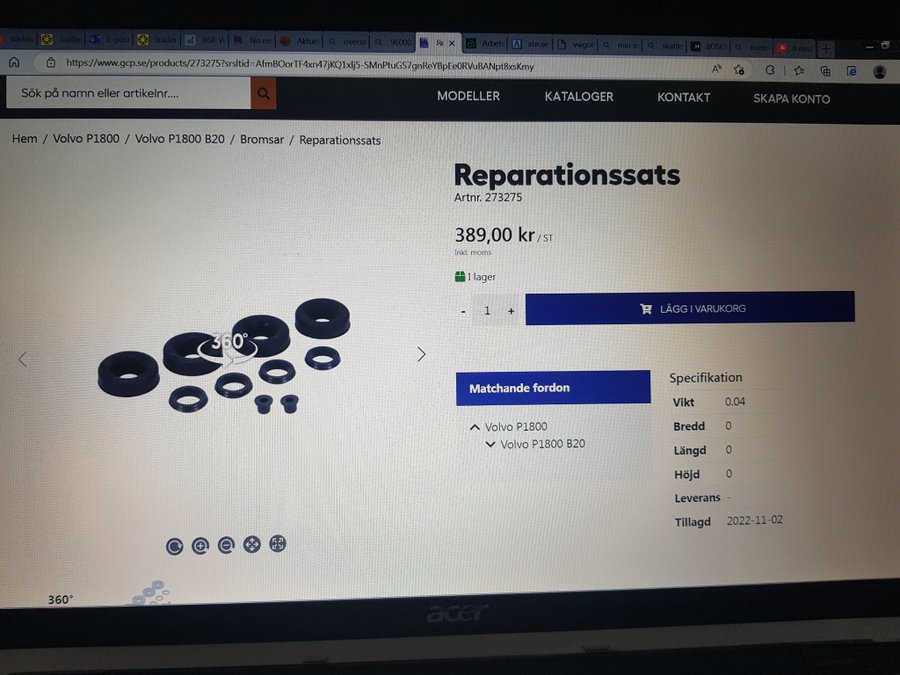
Task: Tap the orange search magnifier button
Action: point(263,94)
